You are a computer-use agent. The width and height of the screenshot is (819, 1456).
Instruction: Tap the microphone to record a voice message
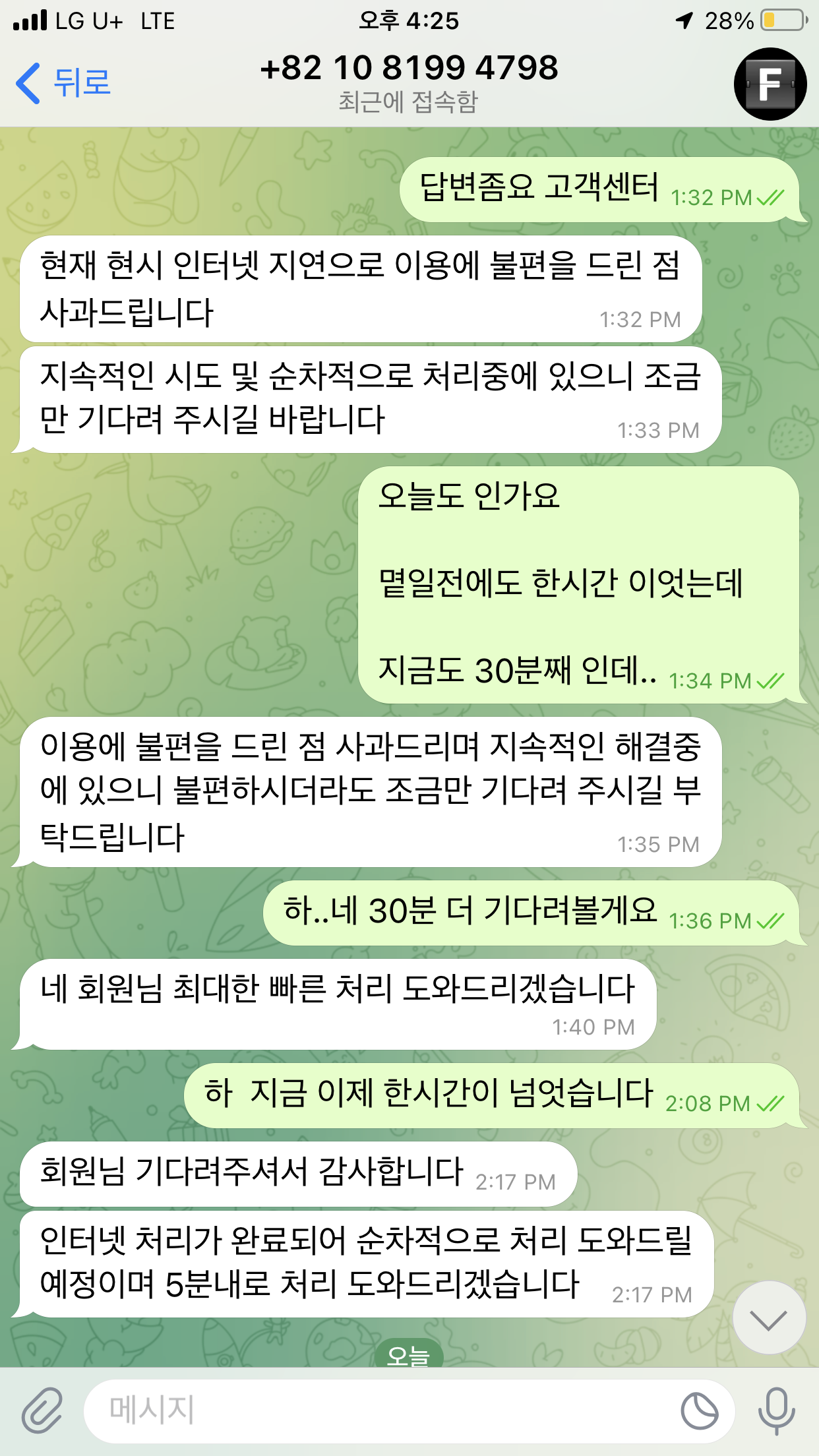776,1410
